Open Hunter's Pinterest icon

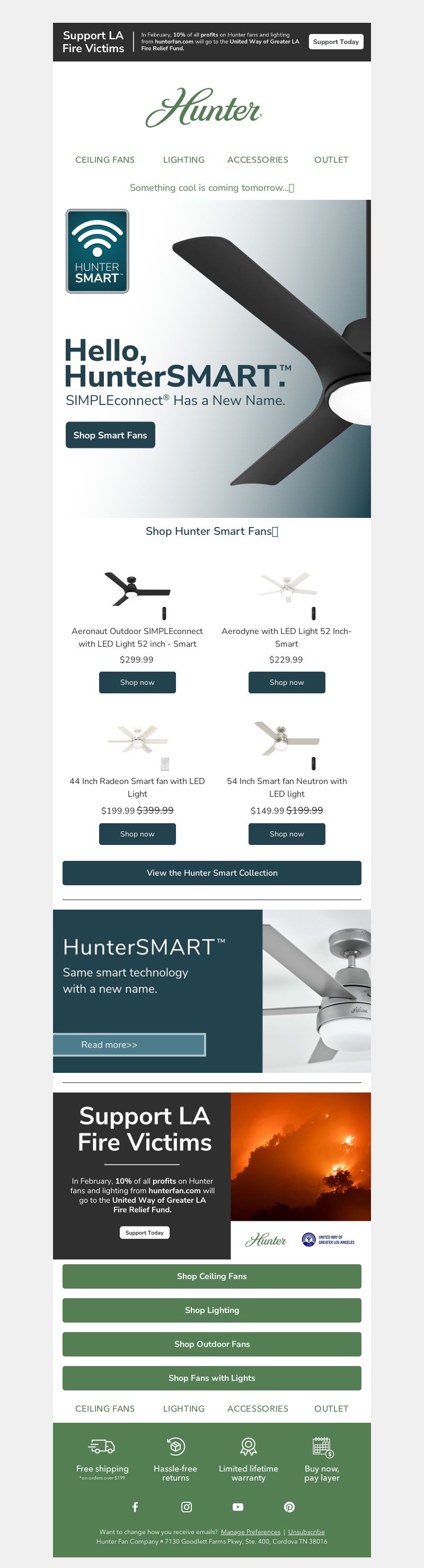click(289, 1507)
